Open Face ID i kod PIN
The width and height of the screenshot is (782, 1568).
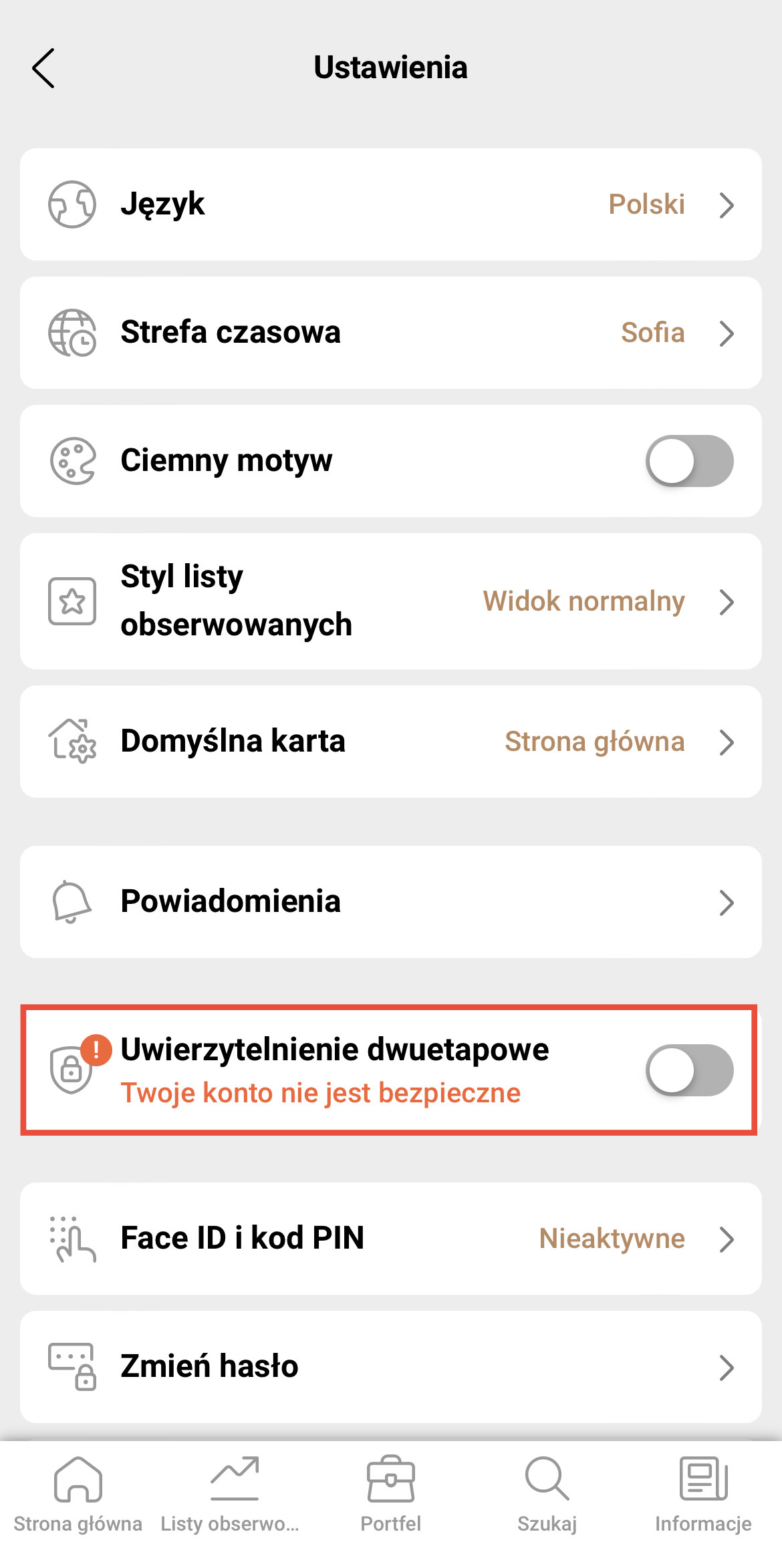click(x=390, y=1239)
